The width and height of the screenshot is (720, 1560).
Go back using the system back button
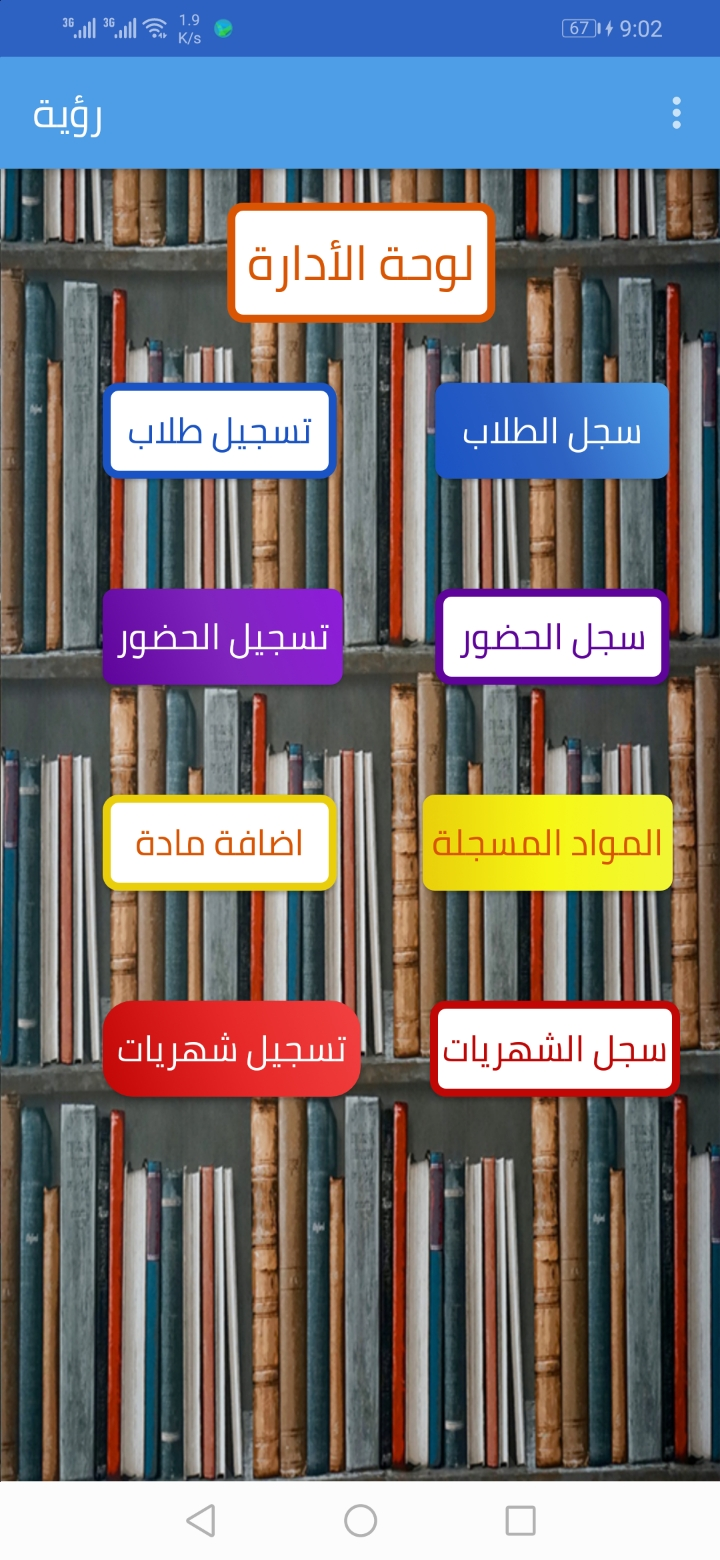[x=201, y=1521]
